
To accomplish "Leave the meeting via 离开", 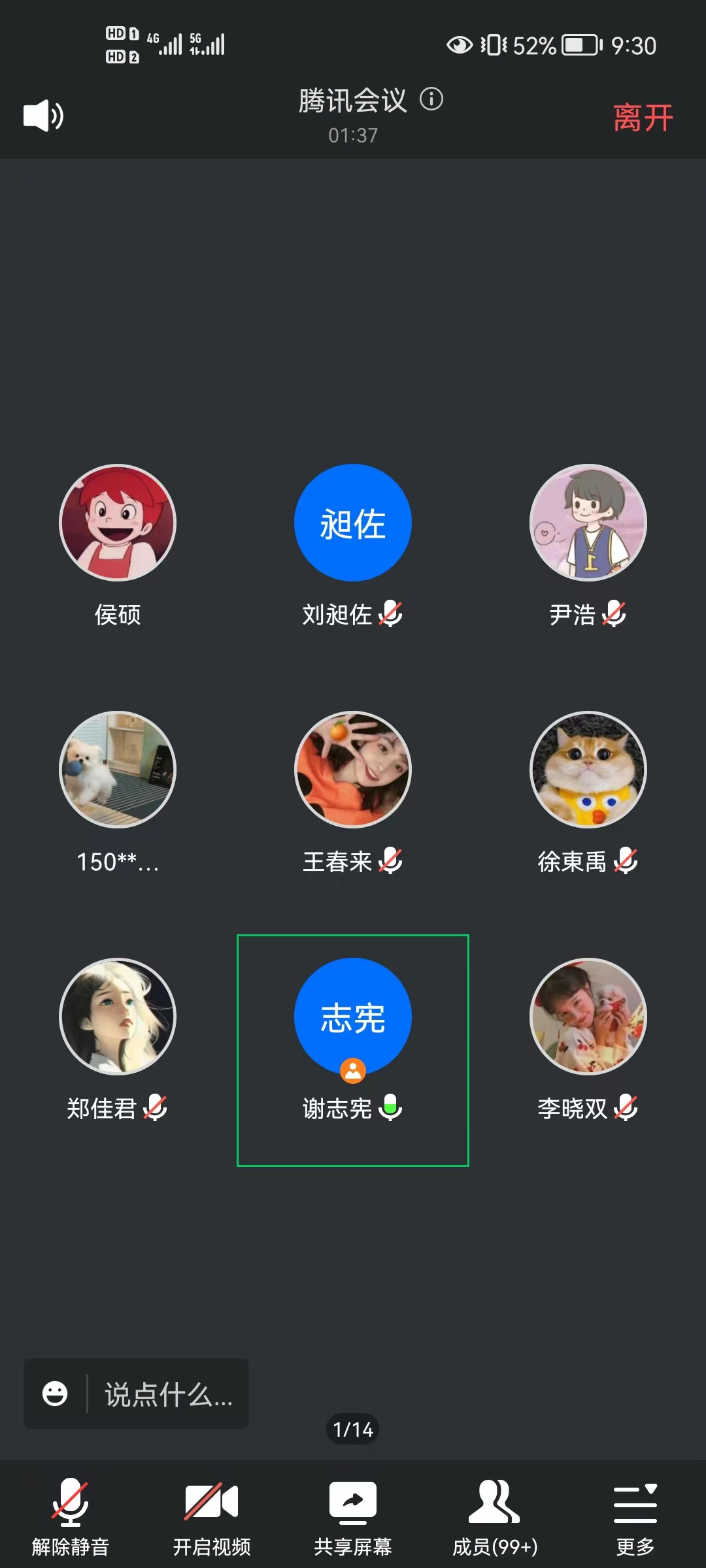I will [643, 118].
